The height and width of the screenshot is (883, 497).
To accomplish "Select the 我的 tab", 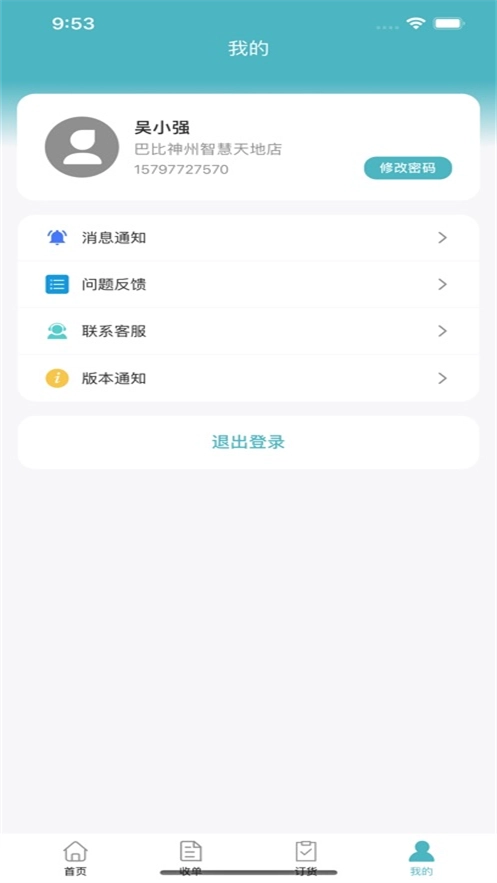I will click(x=421, y=858).
